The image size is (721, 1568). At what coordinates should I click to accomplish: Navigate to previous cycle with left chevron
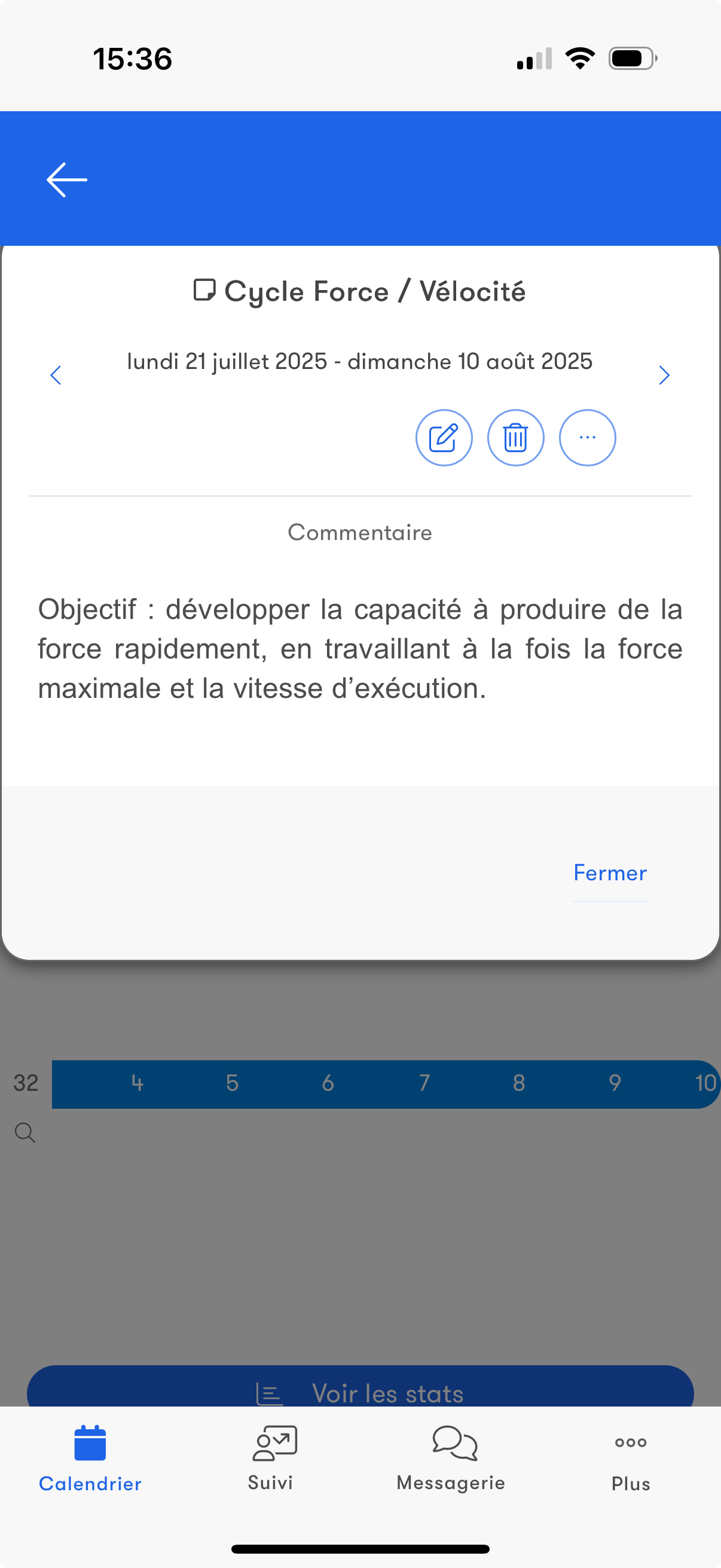56,376
